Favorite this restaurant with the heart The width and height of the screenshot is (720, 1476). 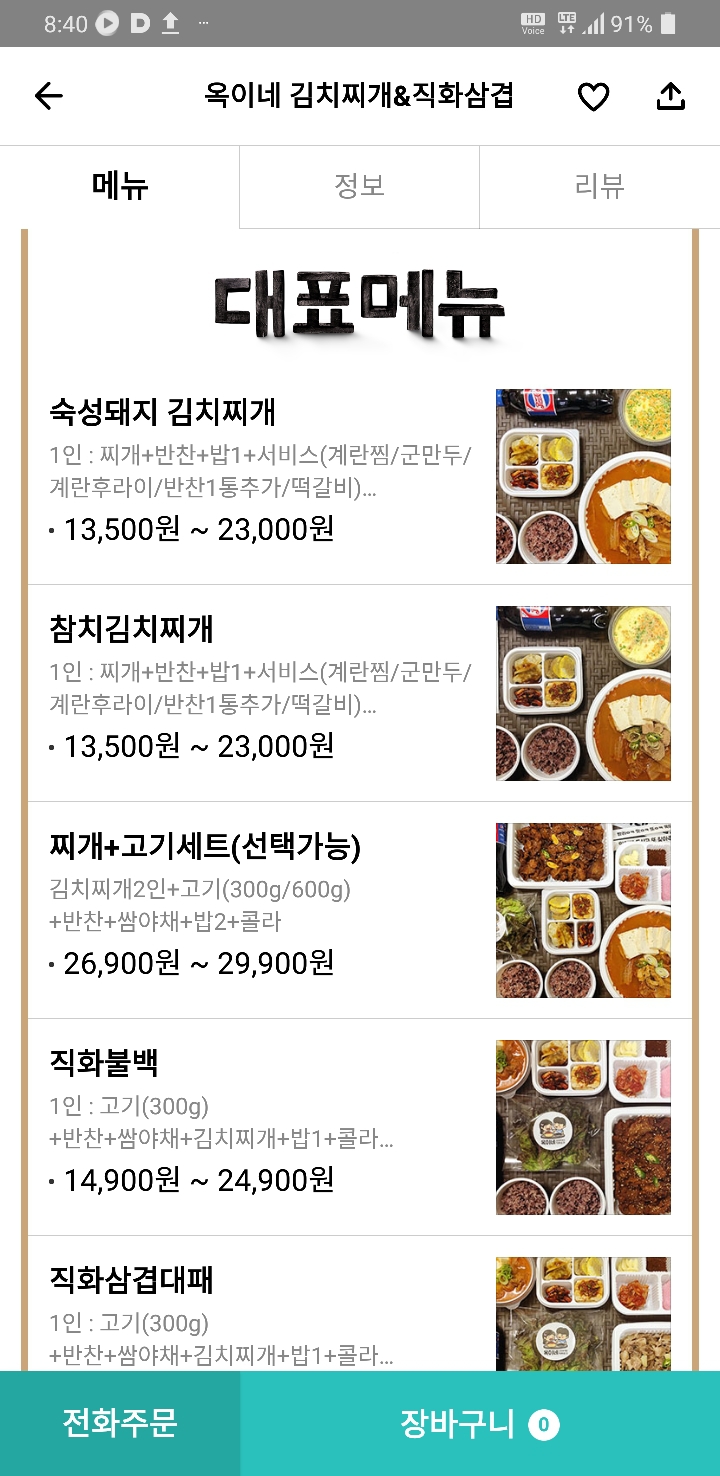pyautogui.click(x=593, y=96)
